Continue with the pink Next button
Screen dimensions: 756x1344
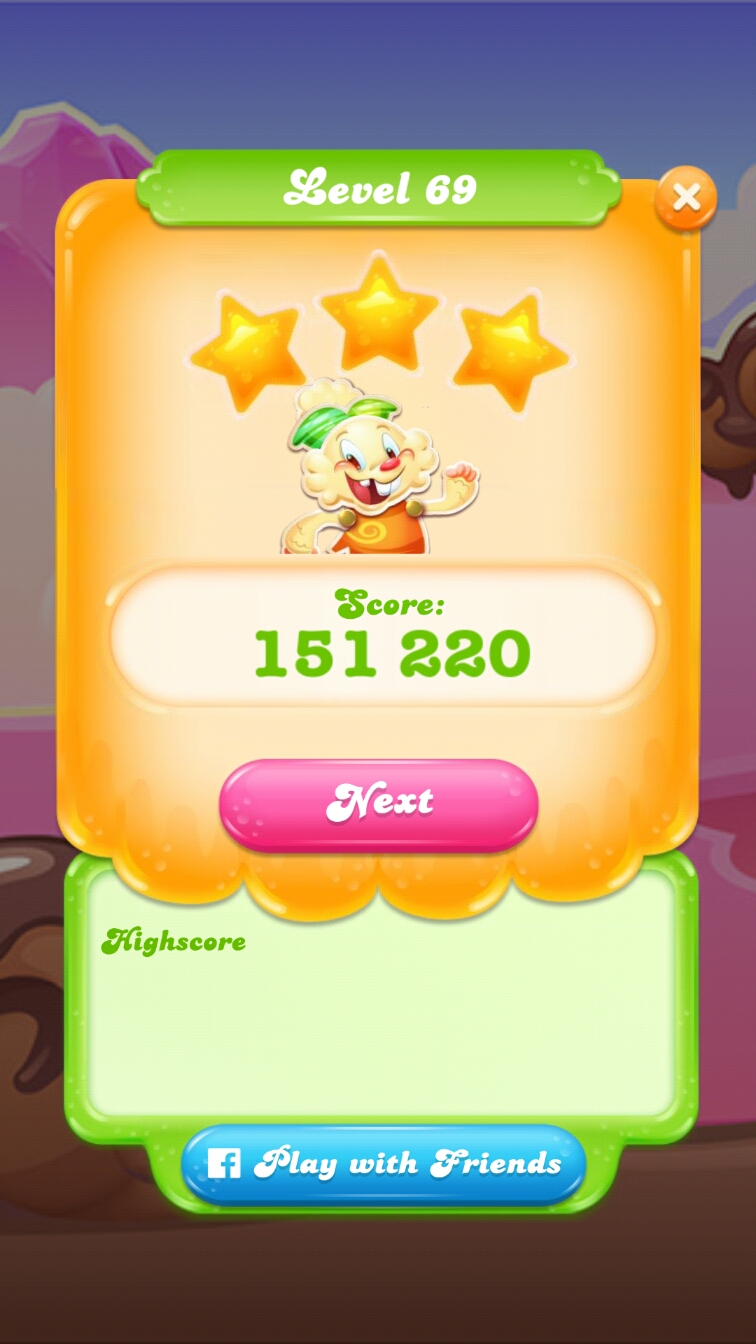pyautogui.click(x=379, y=803)
